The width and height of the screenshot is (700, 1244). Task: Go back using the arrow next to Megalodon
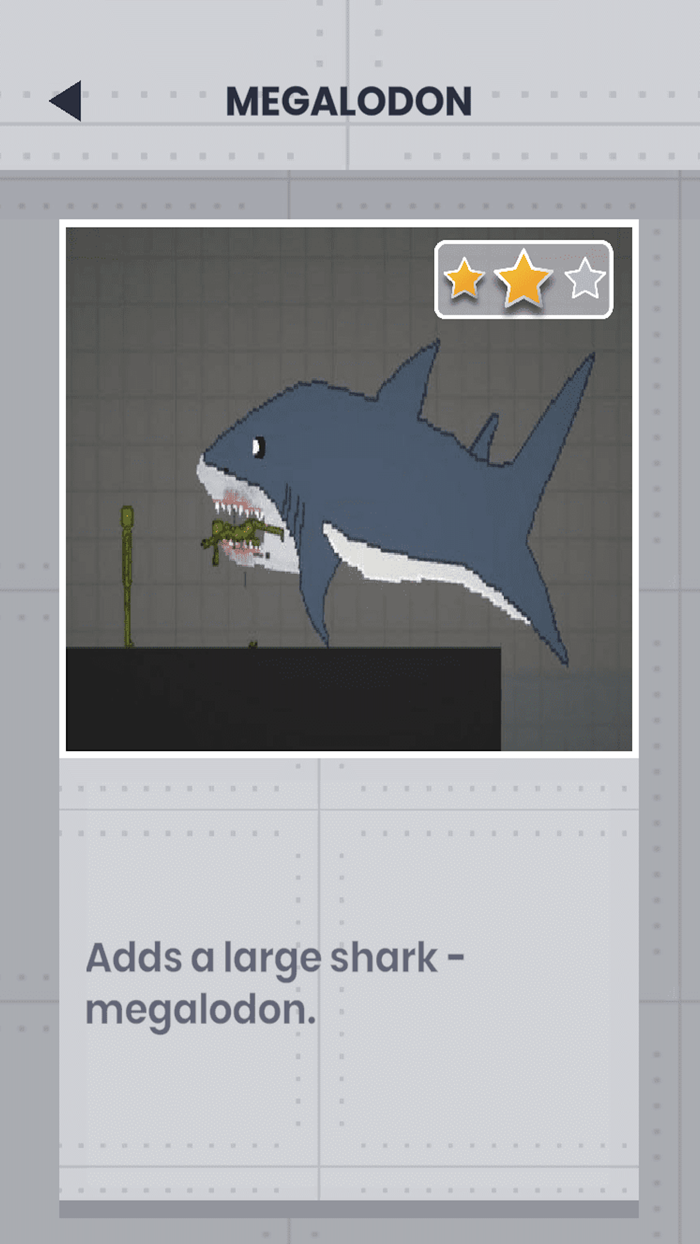[x=65, y=101]
